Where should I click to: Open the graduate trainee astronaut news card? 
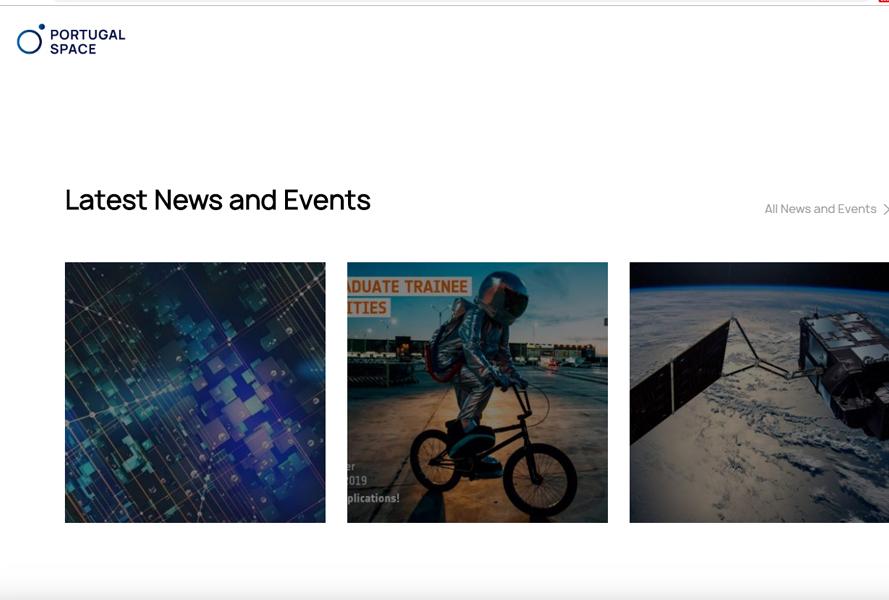(477, 392)
